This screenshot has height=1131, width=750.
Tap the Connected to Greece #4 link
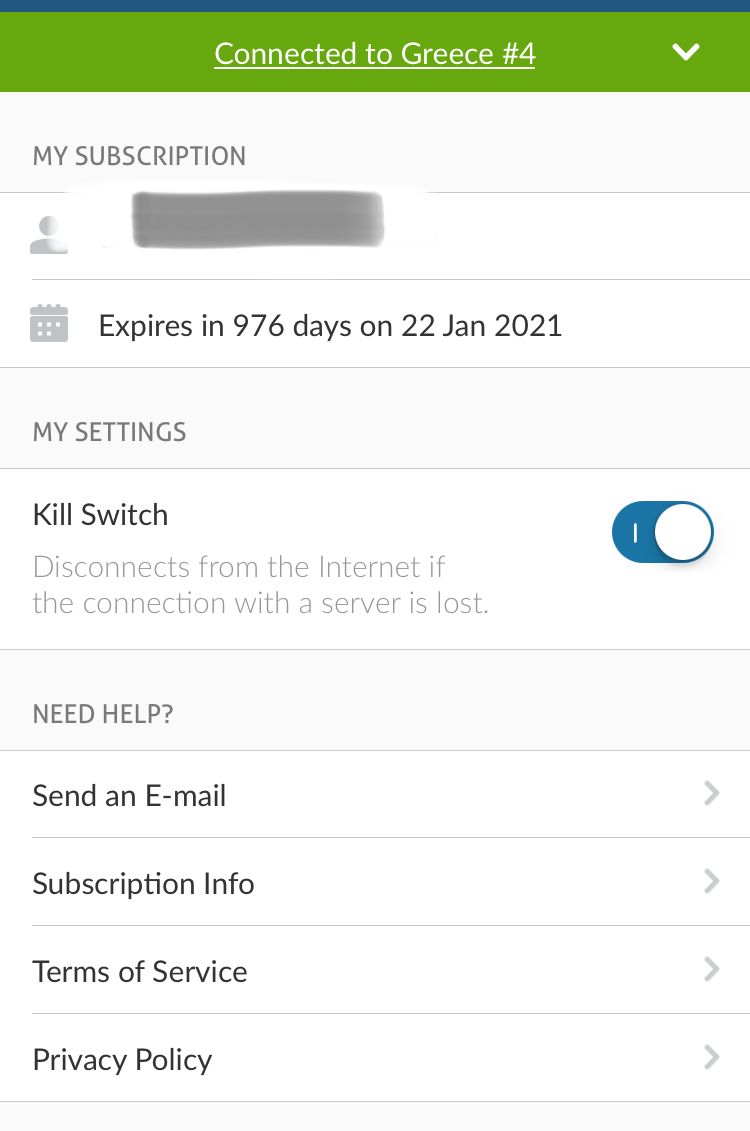(374, 53)
